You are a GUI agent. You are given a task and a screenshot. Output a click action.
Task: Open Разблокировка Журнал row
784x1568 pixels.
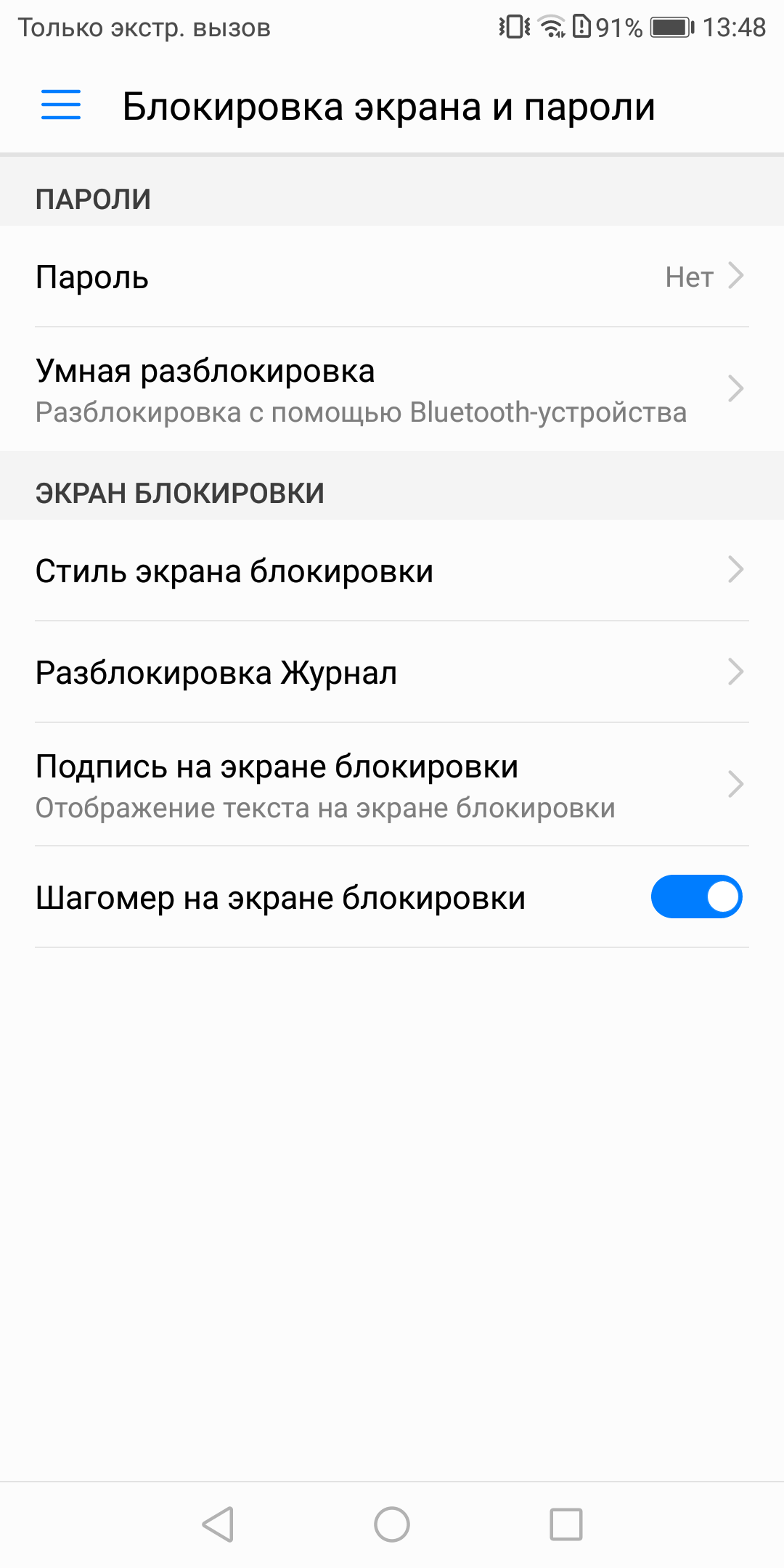[x=392, y=672]
